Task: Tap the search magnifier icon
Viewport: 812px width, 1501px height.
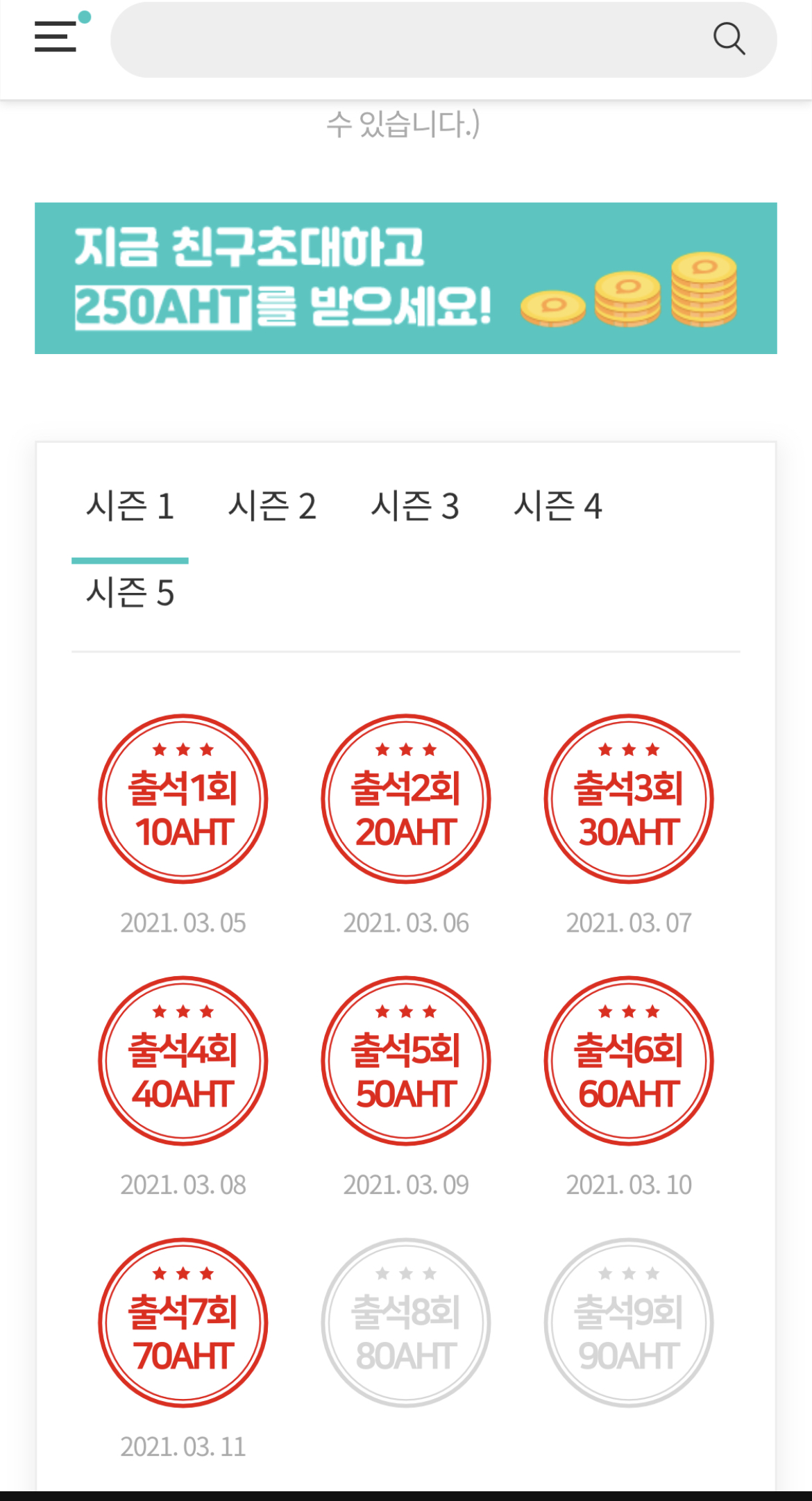Action: (729, 39)
